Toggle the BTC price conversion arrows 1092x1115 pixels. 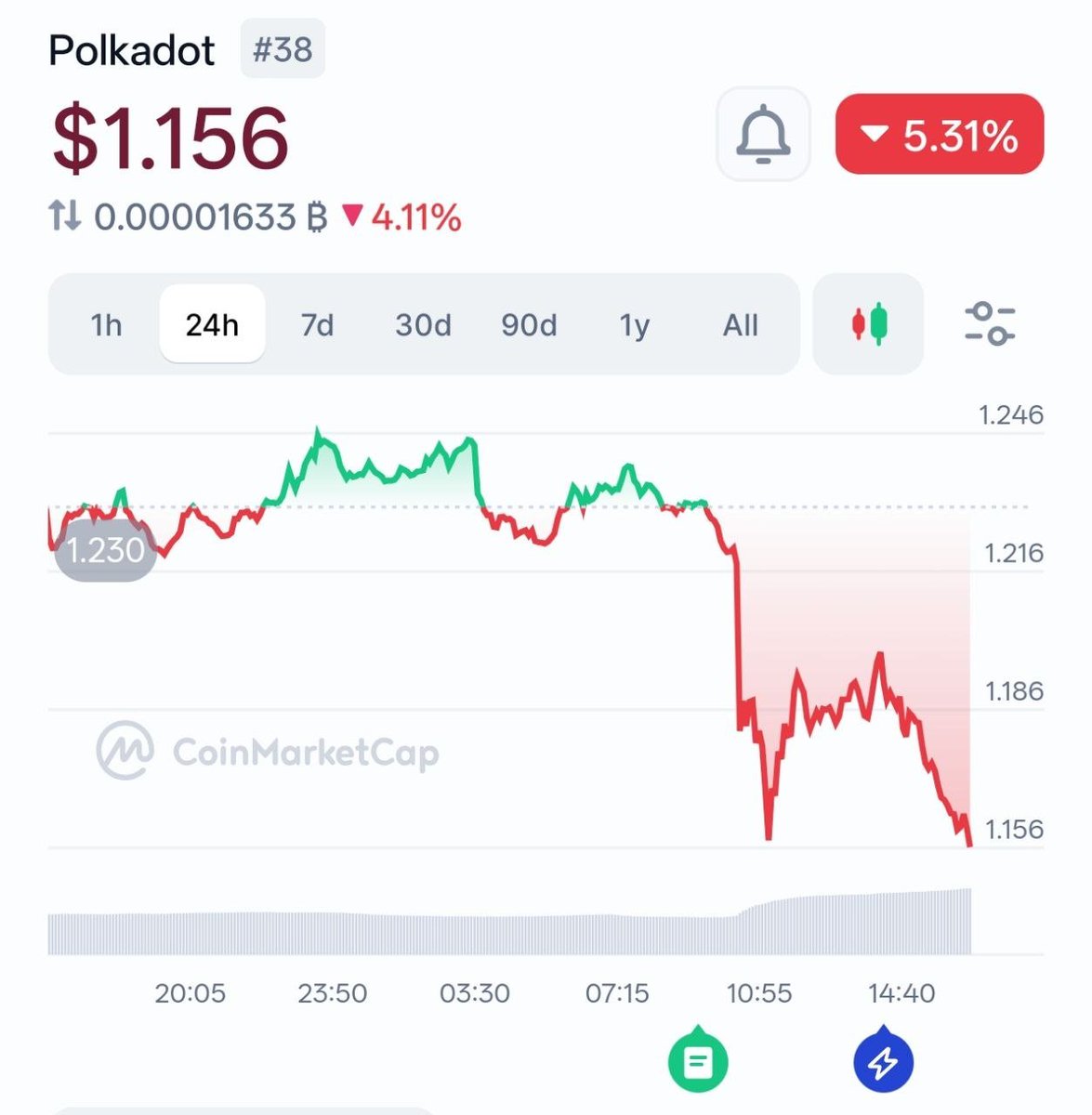coord(65,217)
